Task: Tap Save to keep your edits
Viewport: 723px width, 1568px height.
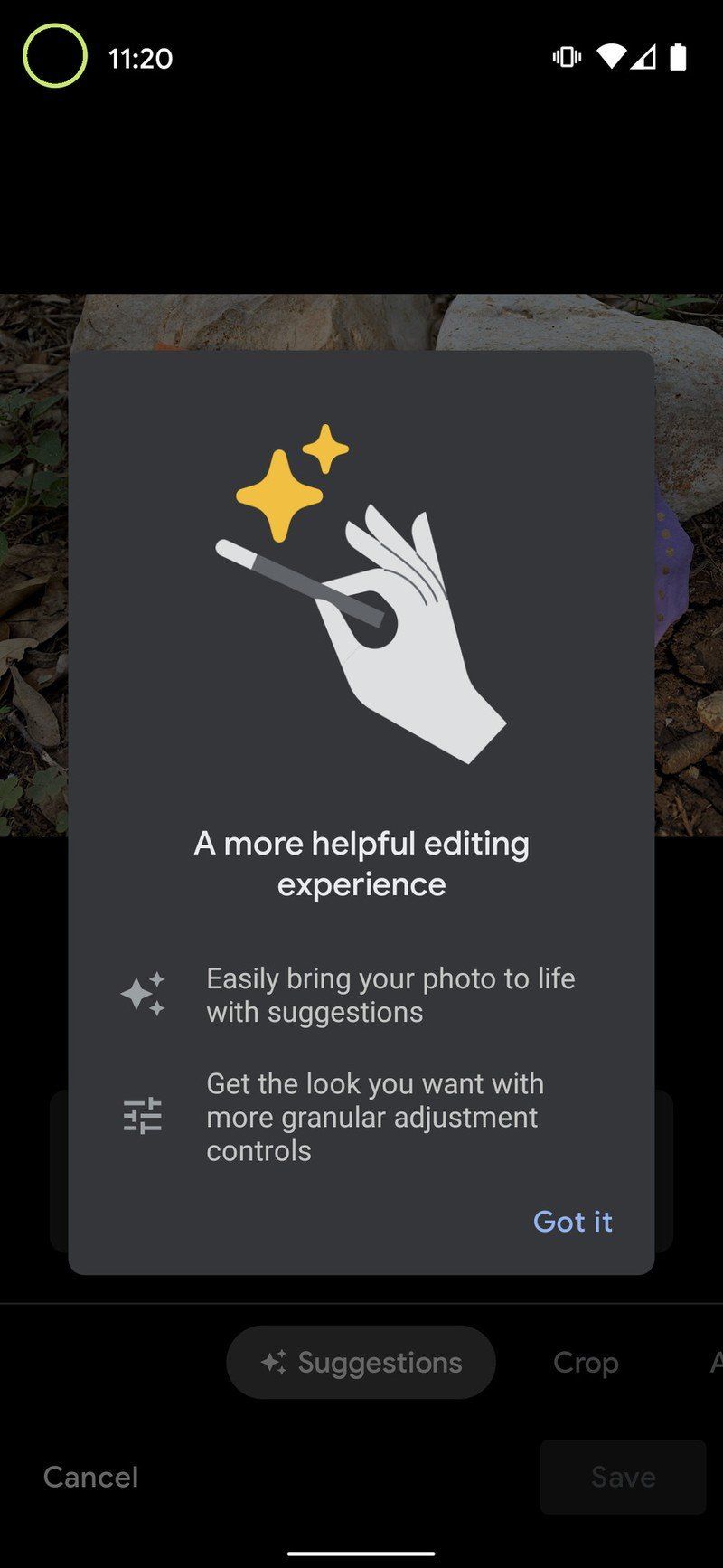Action: 622,1476
